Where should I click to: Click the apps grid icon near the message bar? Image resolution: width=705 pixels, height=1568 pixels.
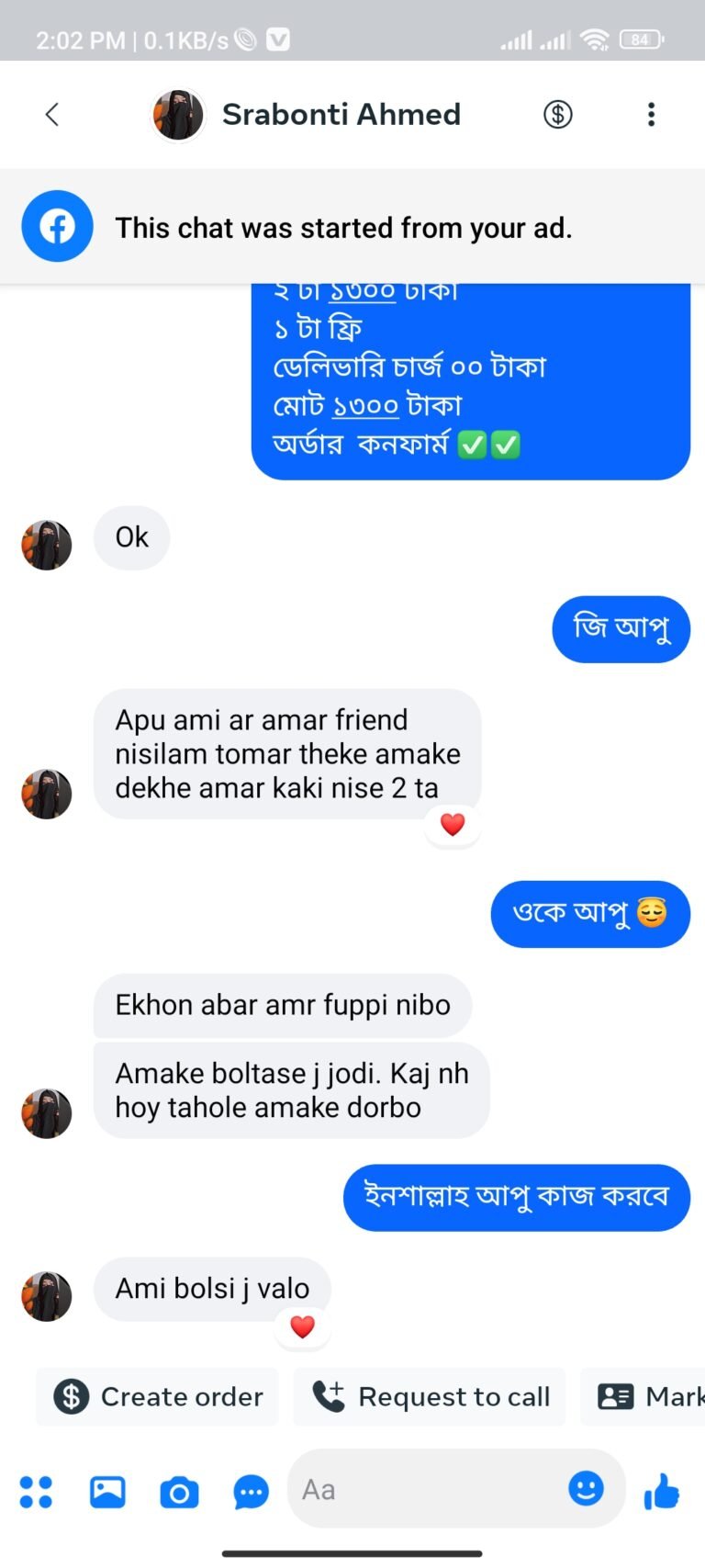(x=36, y=1488)
